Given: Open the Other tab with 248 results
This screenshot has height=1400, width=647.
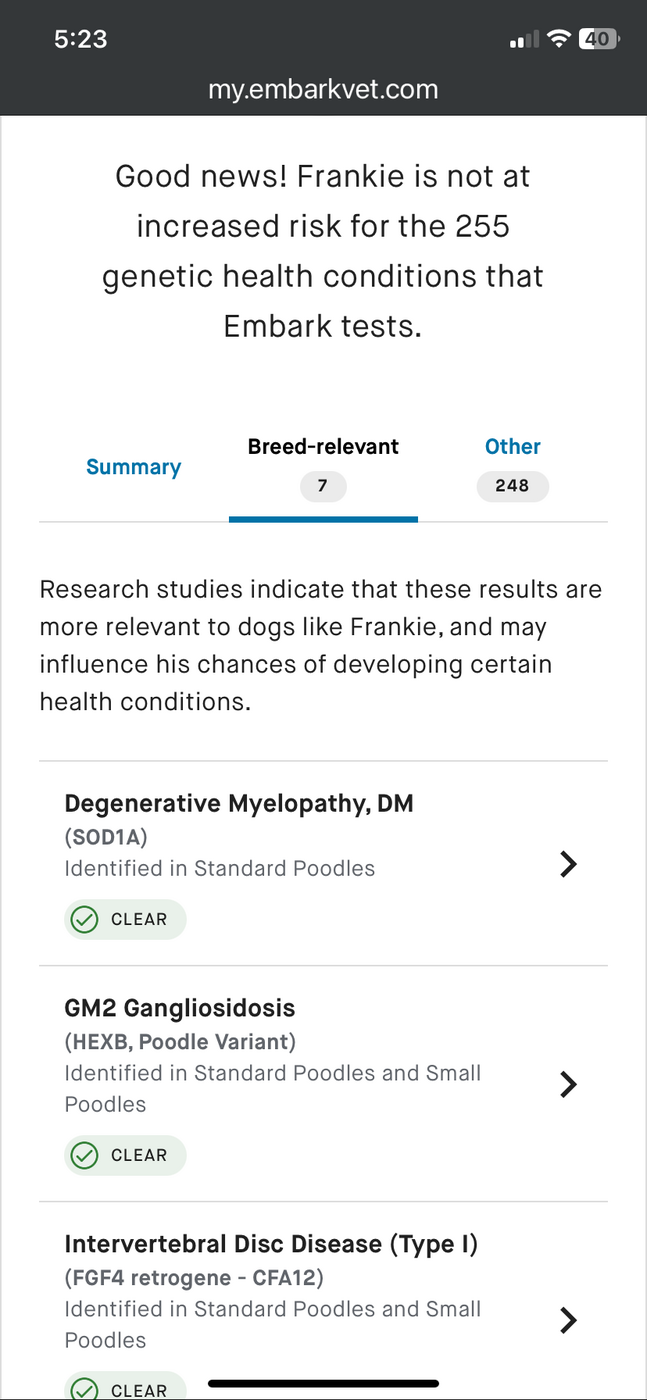Looking at the screenshot, I should point(512,467).
